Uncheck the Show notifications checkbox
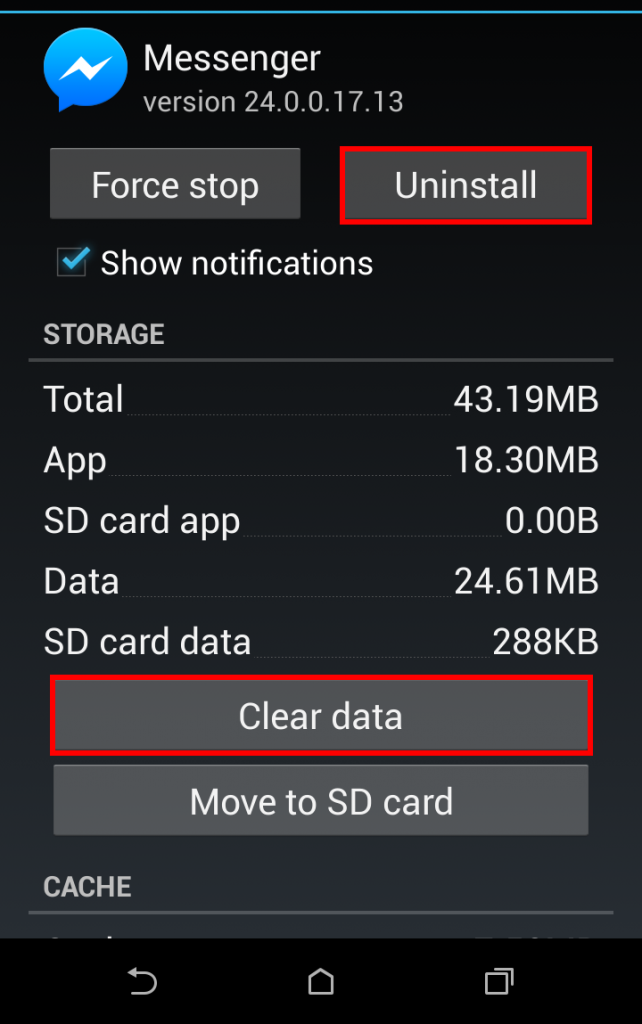642x1024 pixels. click(x=73, y=263)
